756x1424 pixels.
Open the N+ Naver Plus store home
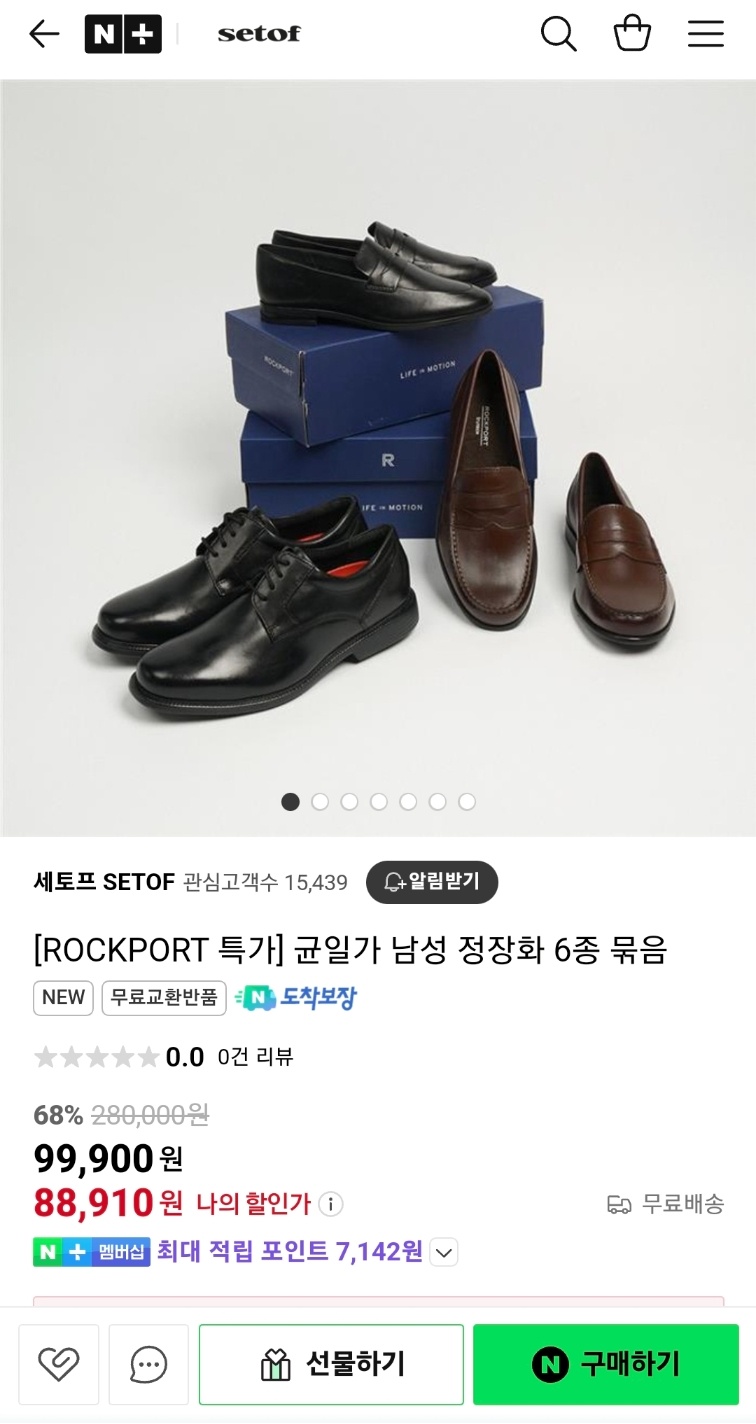click(123, 34)
